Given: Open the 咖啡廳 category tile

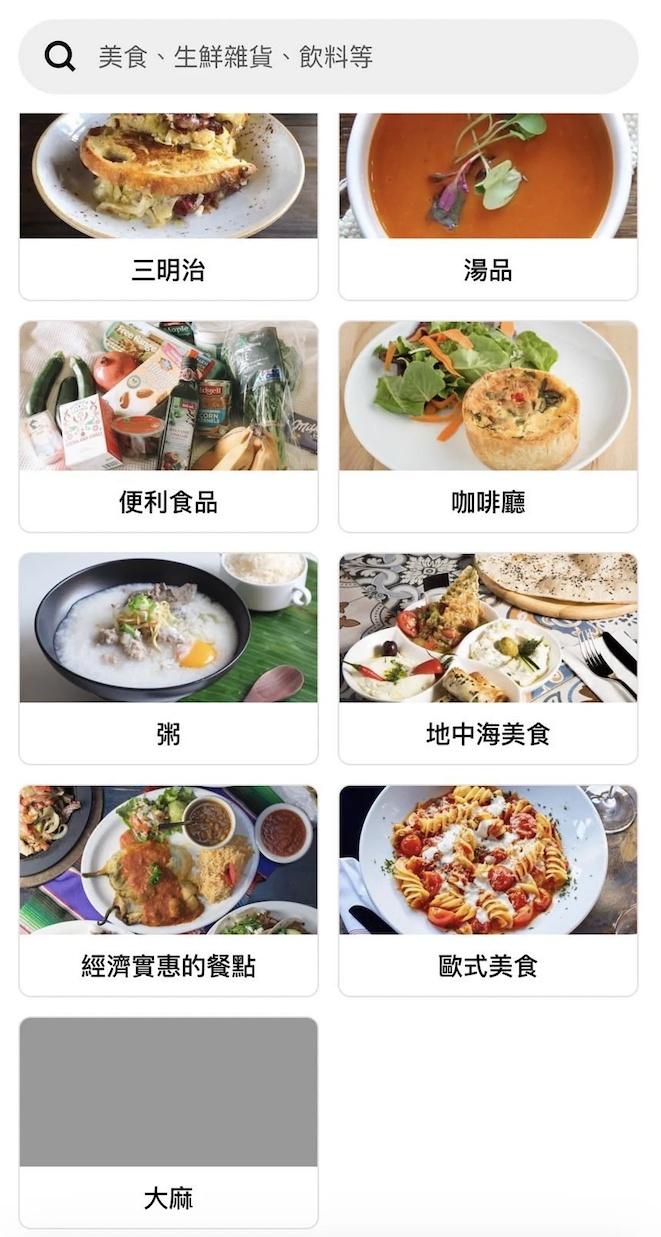Looking at the screenshot, I should [488, 425].
